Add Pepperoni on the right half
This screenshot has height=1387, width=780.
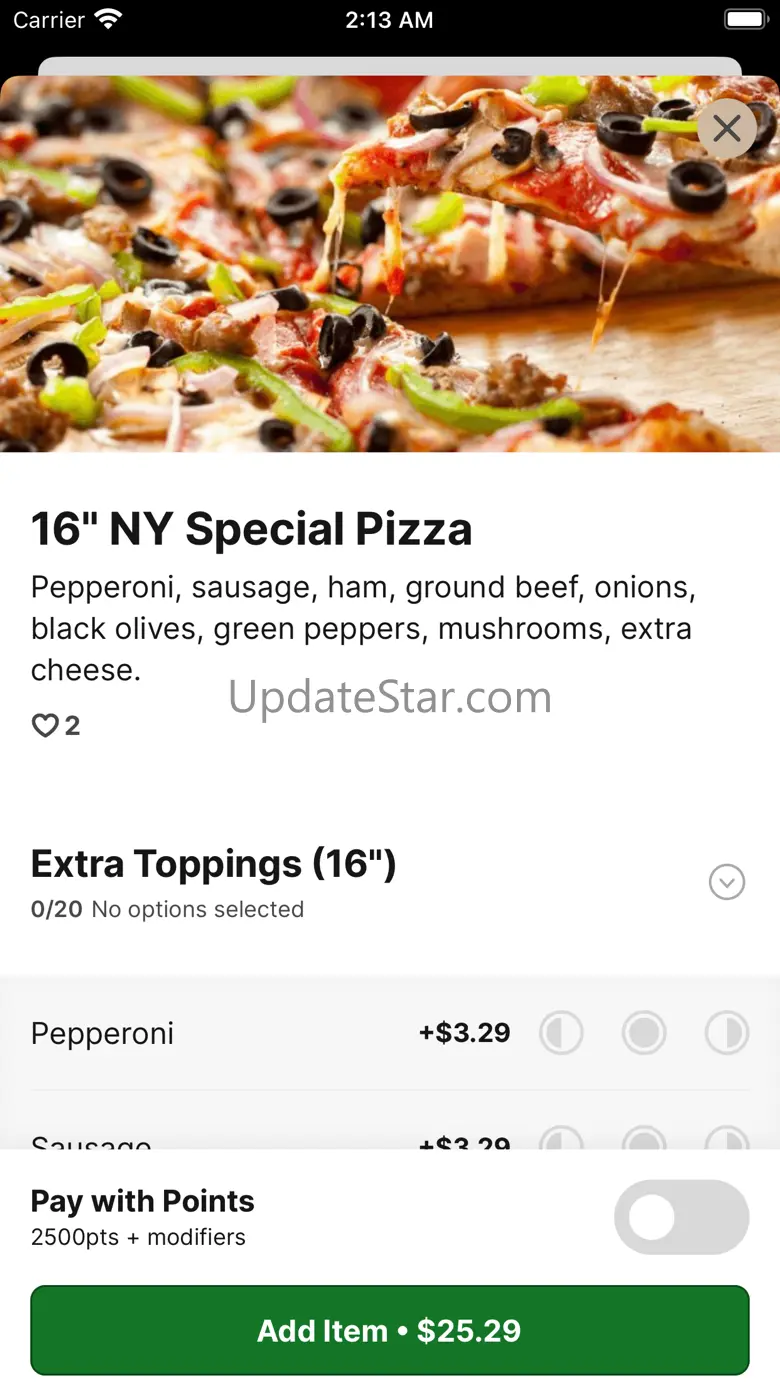727,1033
